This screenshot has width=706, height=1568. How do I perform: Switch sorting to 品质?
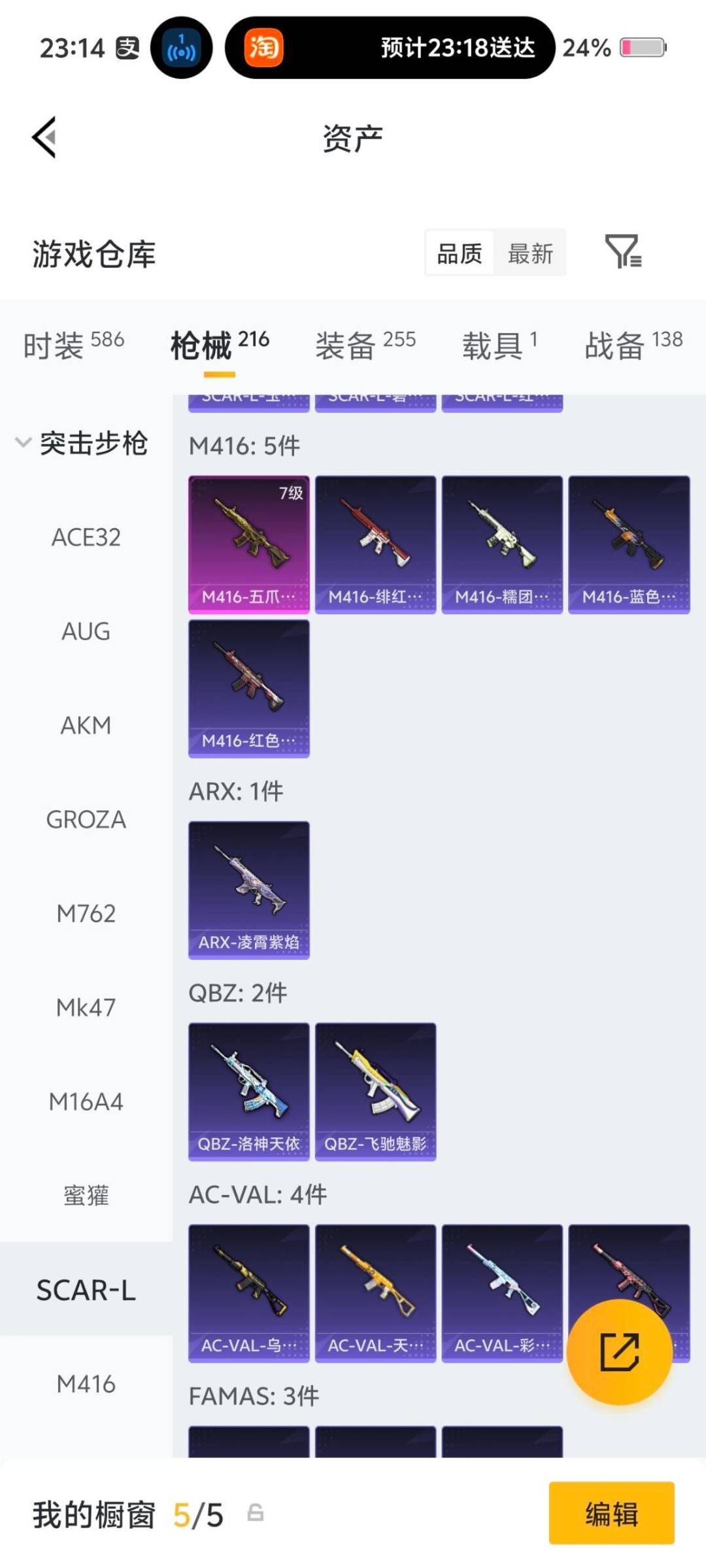tap(459, 253)
